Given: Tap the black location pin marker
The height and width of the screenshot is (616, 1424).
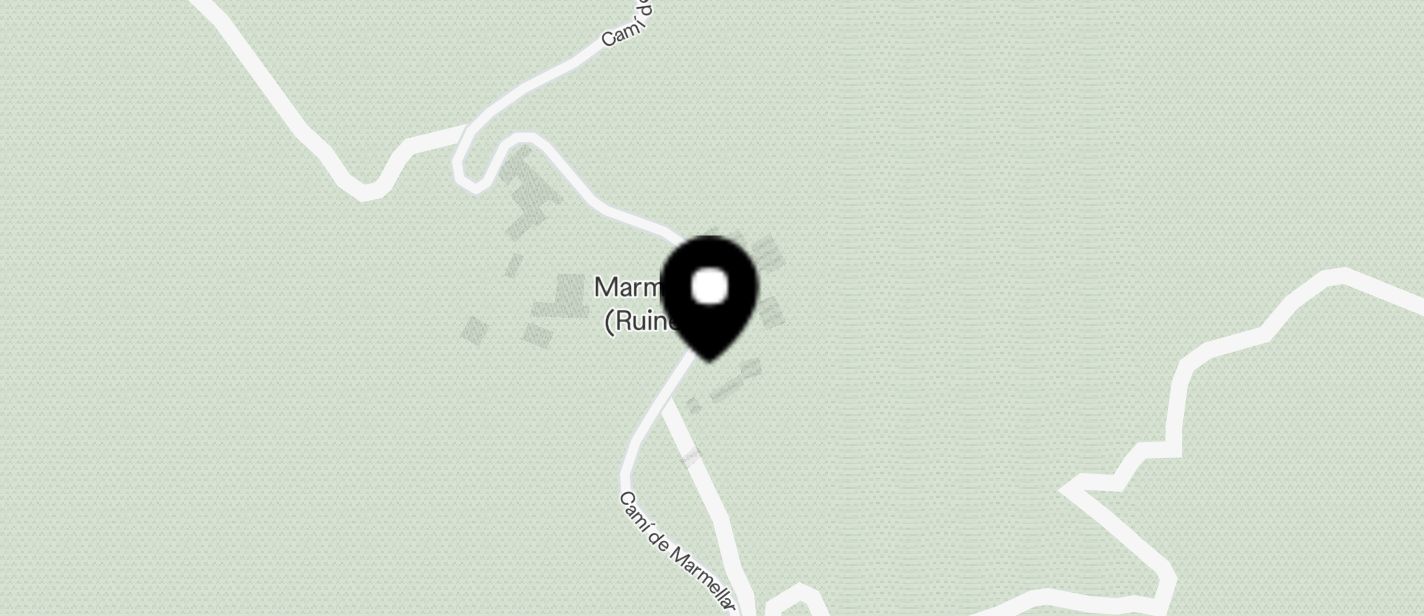Looking at the screenshot, I should pyautogui.click(x=709, y=293).
